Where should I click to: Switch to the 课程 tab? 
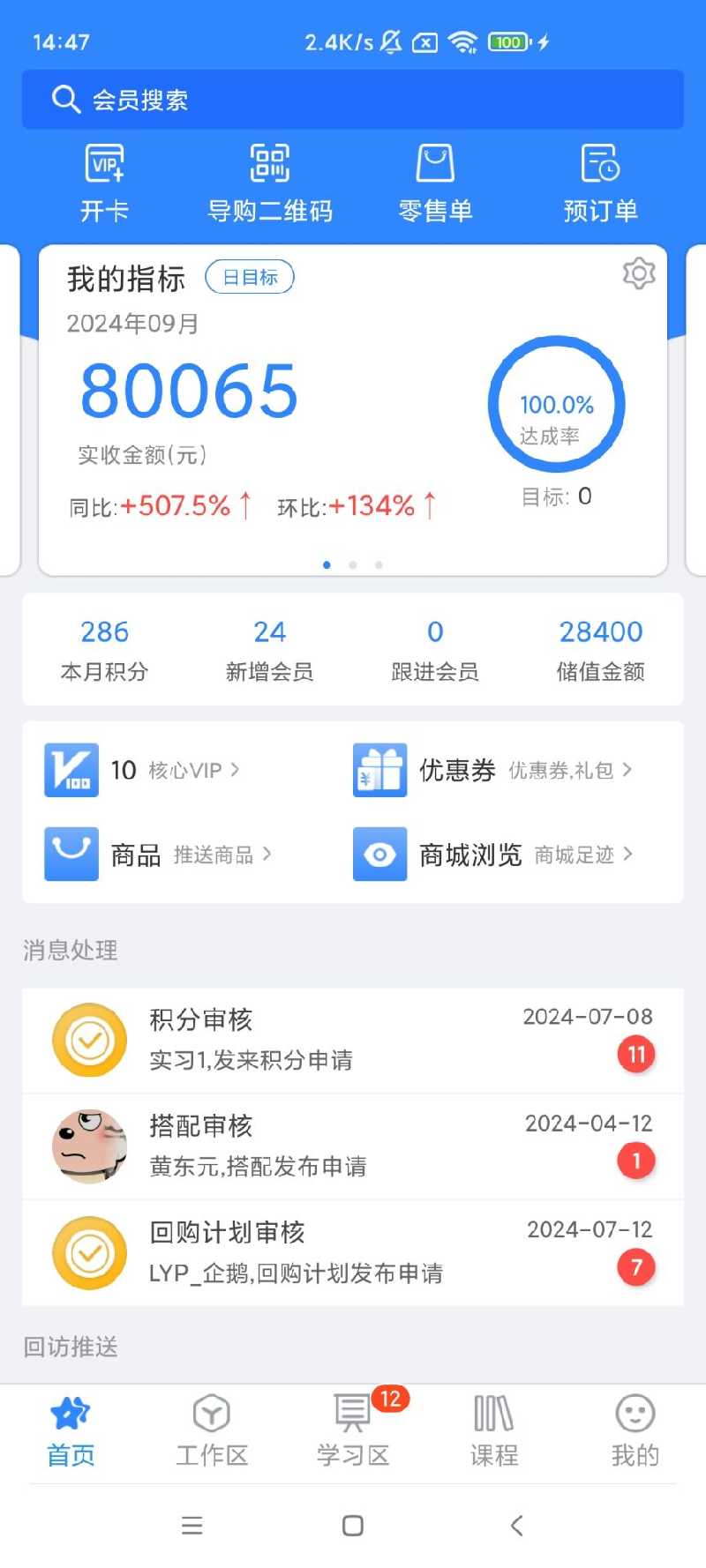coord(493,1430)
